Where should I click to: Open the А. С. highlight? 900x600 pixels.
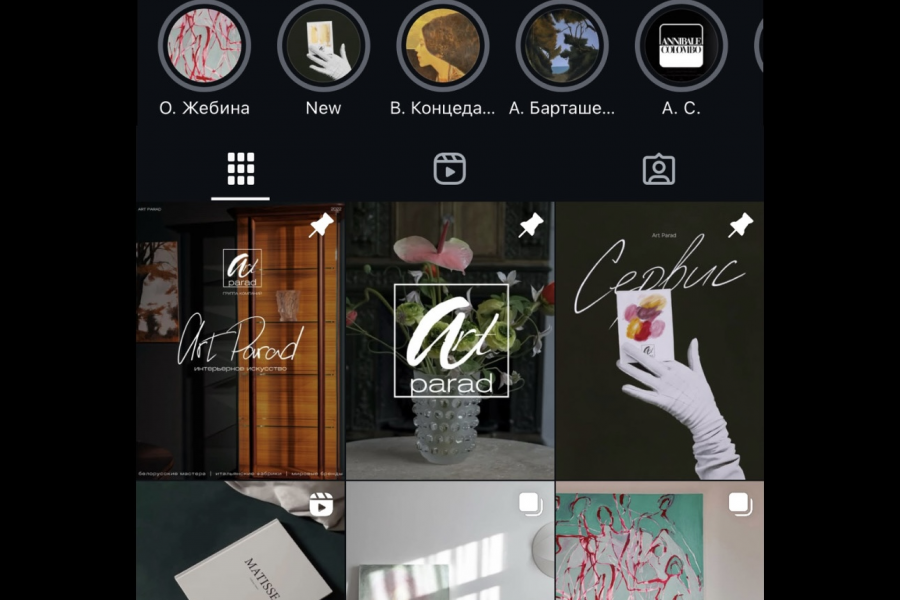[680, 46]
